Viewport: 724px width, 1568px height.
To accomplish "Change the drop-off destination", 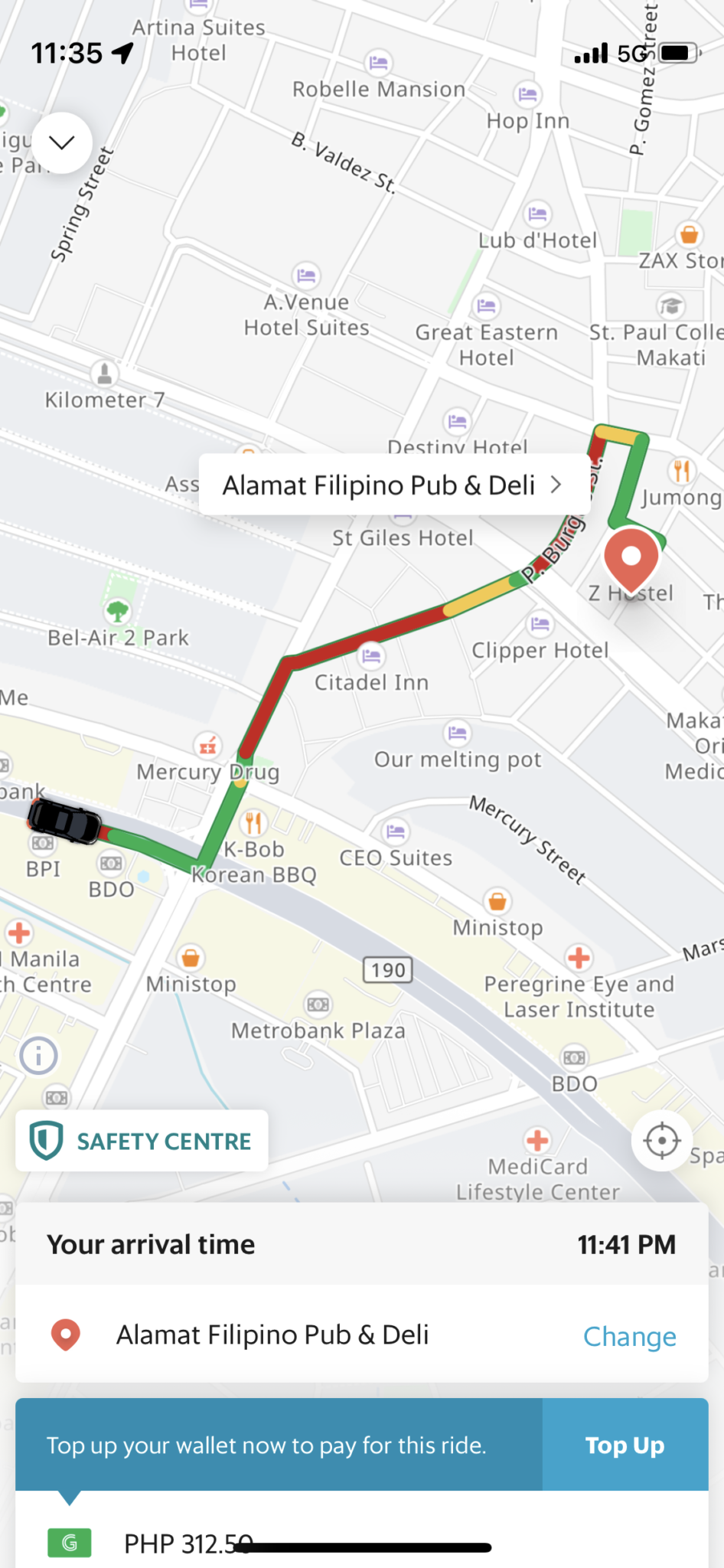I will pyautogui.click(x=629, y=1336).
